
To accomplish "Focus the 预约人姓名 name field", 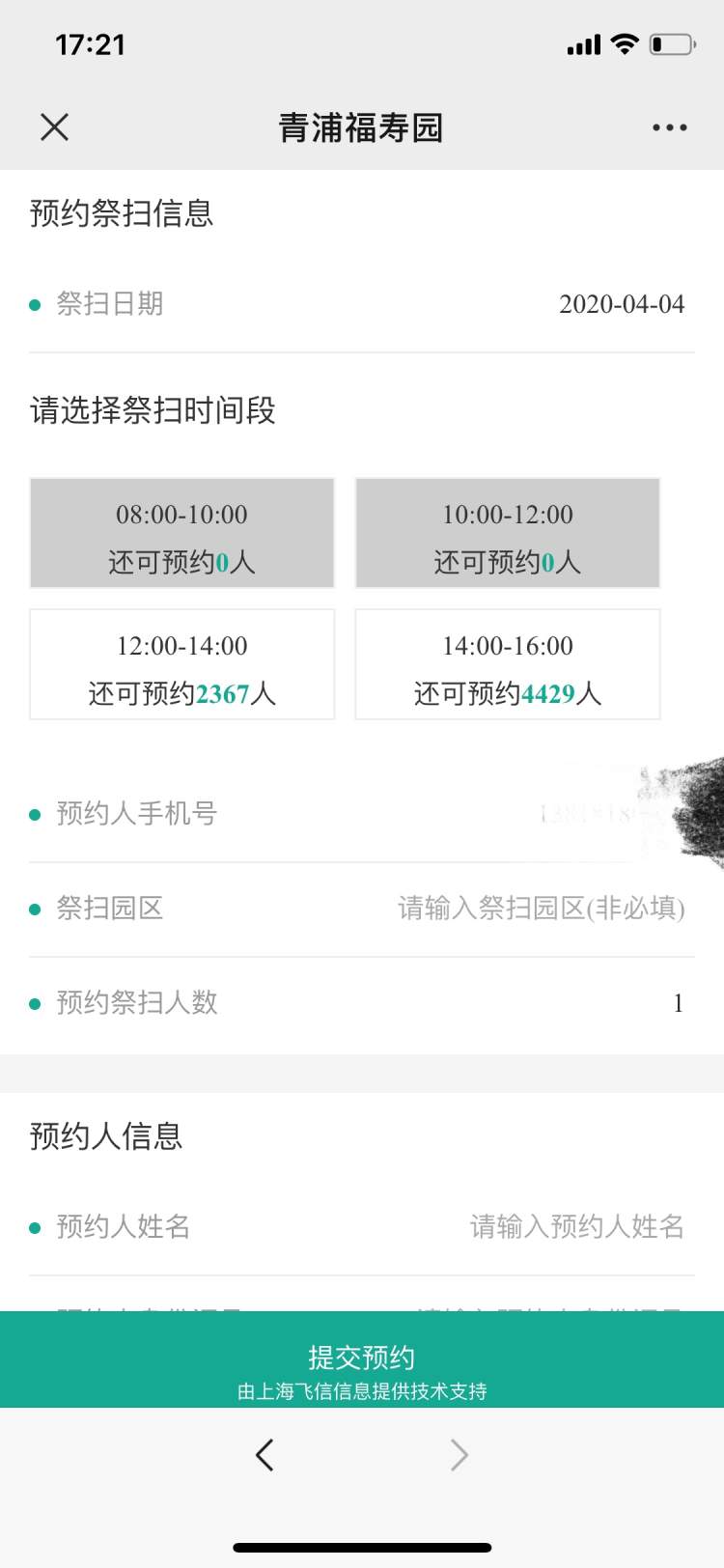I will point(576,1227).
